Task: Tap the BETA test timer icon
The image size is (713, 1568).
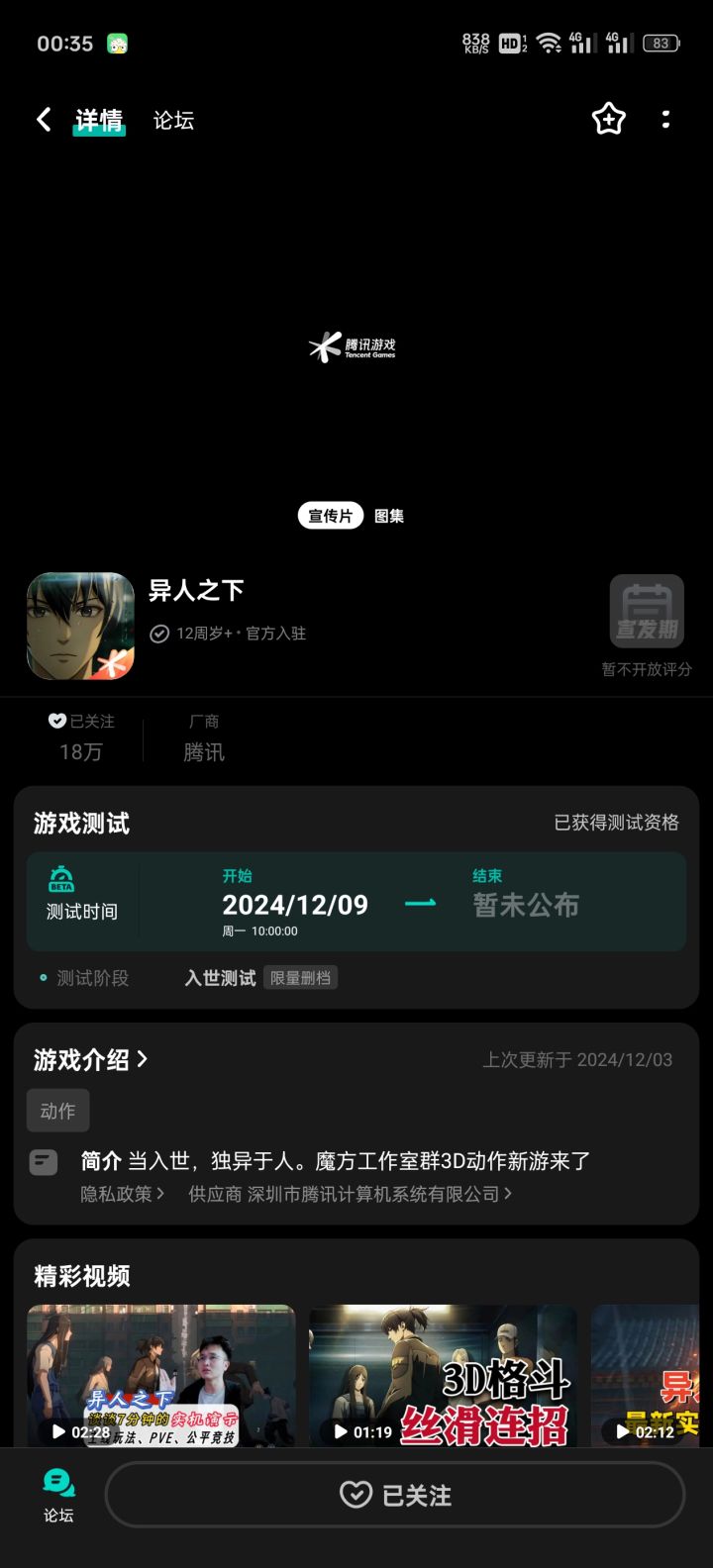Action: click(61, 877)
